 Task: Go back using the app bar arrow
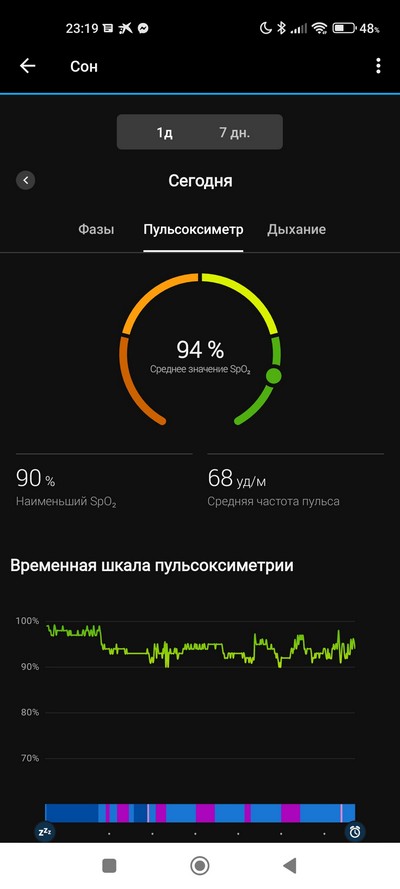(28, 66)
